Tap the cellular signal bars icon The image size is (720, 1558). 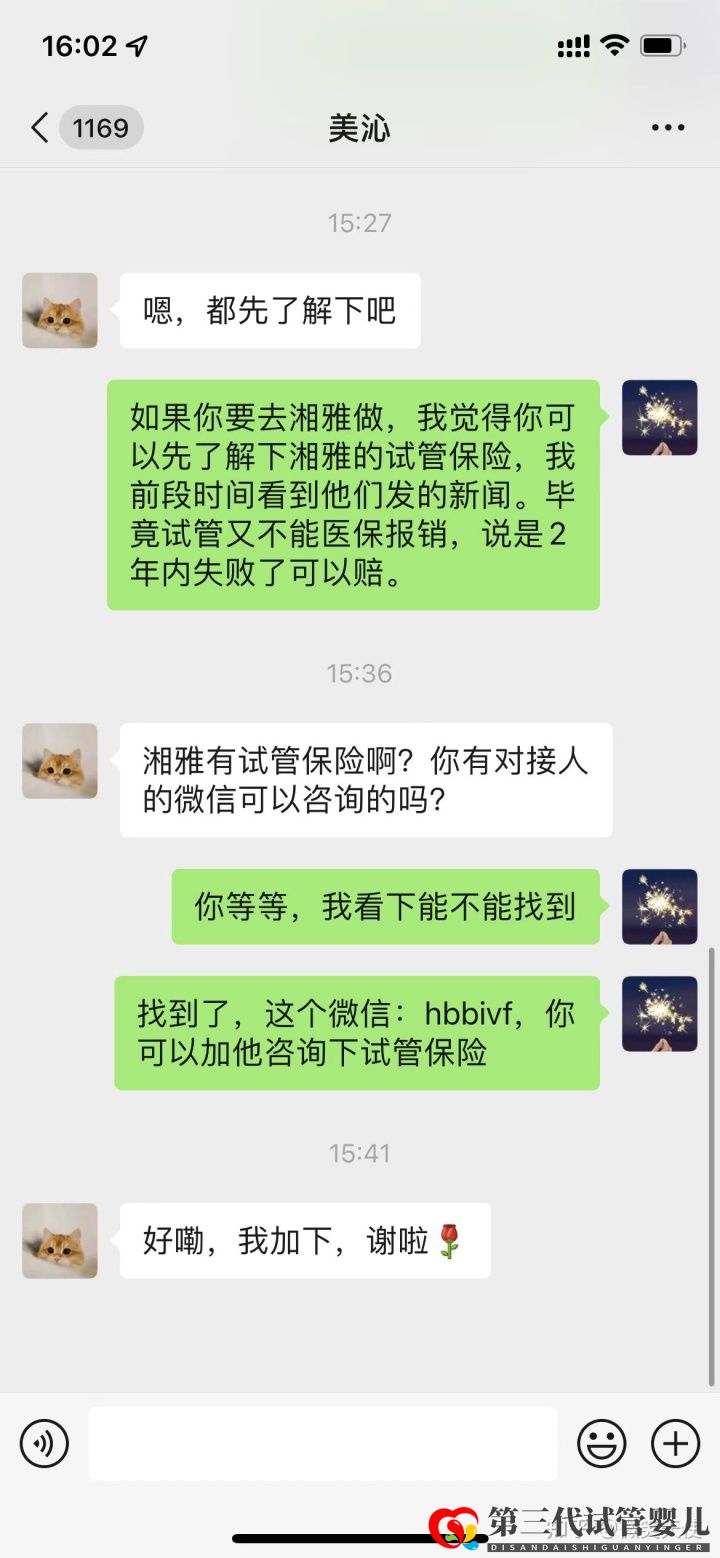pos(573,44)
